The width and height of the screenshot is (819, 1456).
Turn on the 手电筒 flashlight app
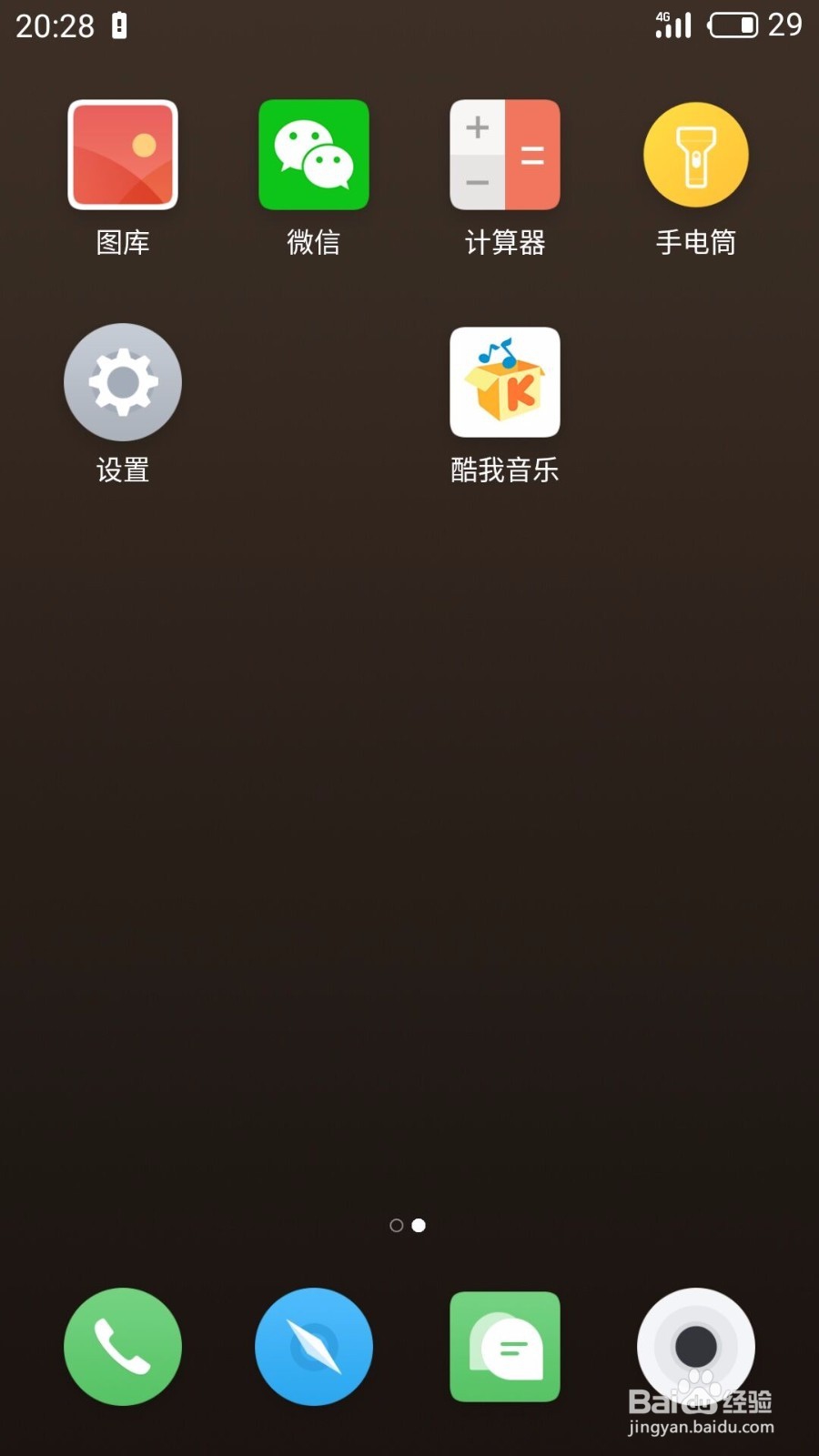[696, 155]
